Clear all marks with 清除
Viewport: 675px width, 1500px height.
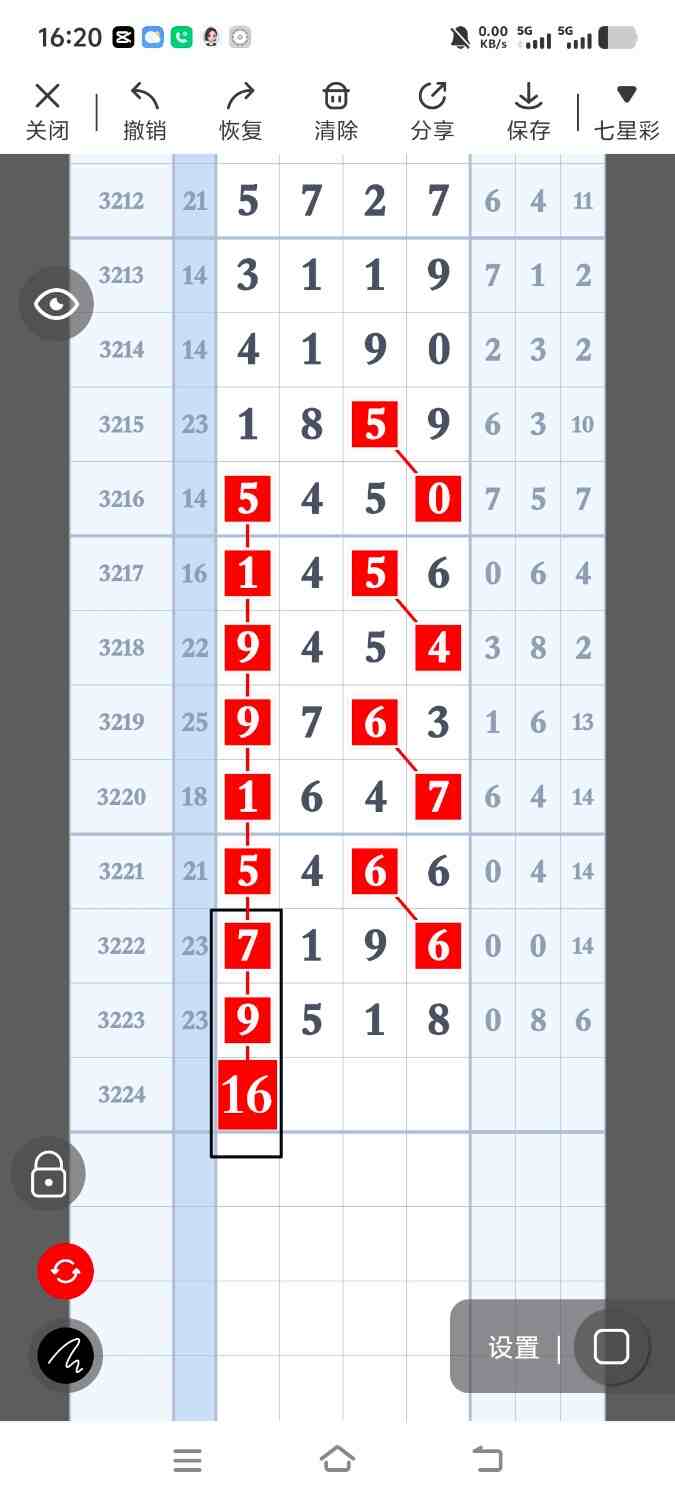[x=336, y=111]
